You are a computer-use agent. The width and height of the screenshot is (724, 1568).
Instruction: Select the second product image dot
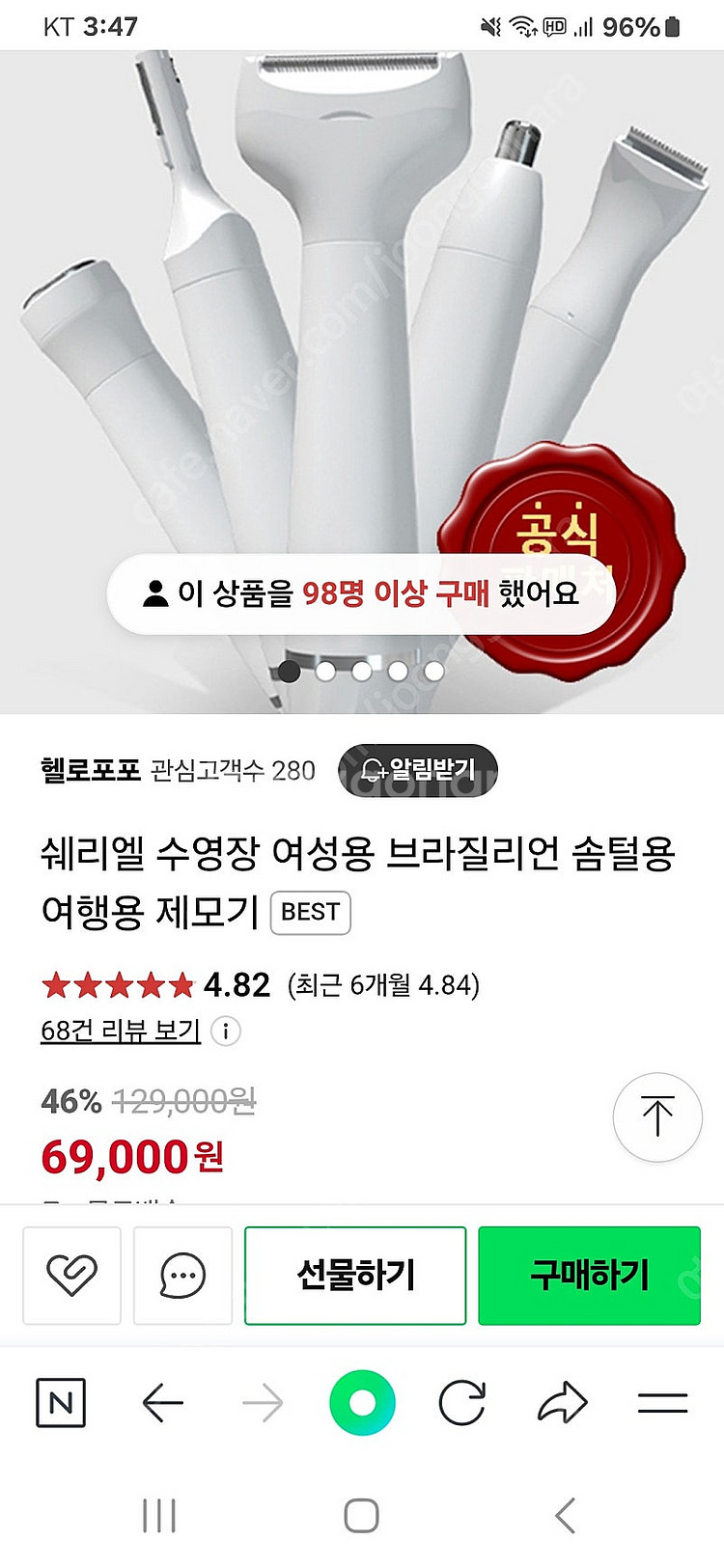(x=325, y=671)
